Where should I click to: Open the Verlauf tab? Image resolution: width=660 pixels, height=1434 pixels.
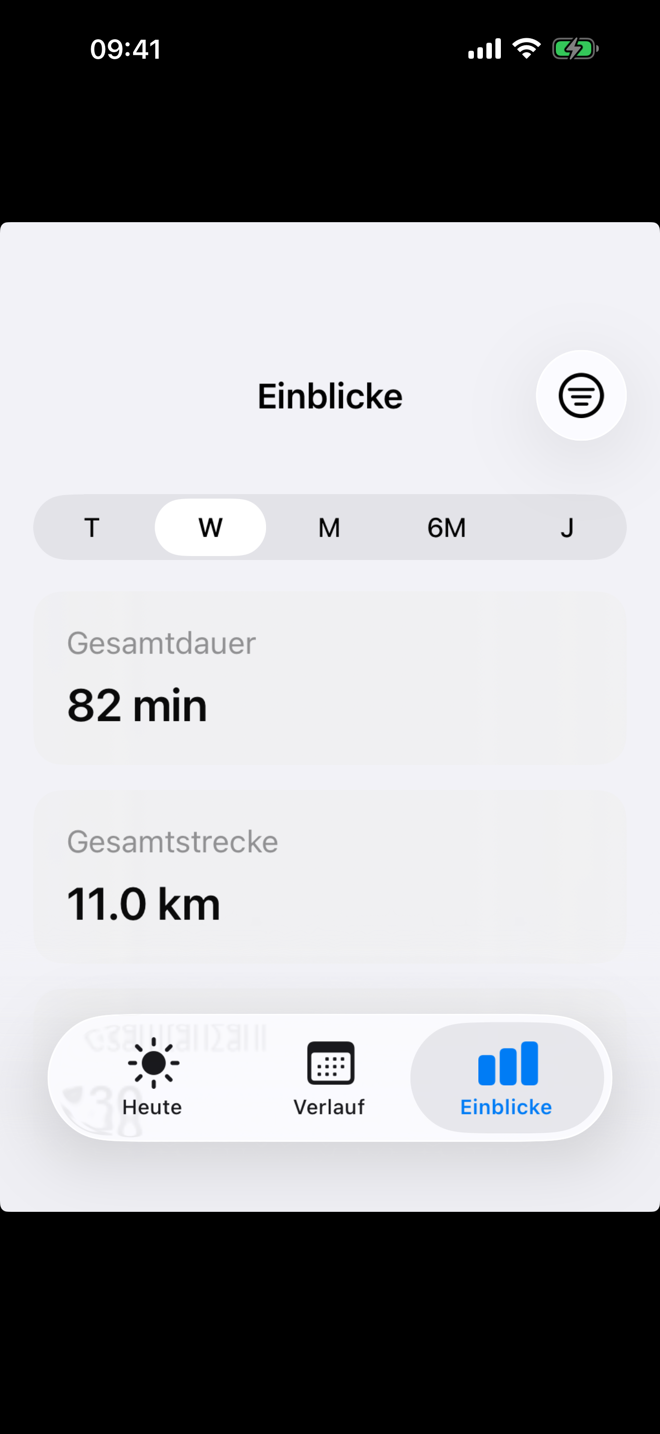[329, 1078]
